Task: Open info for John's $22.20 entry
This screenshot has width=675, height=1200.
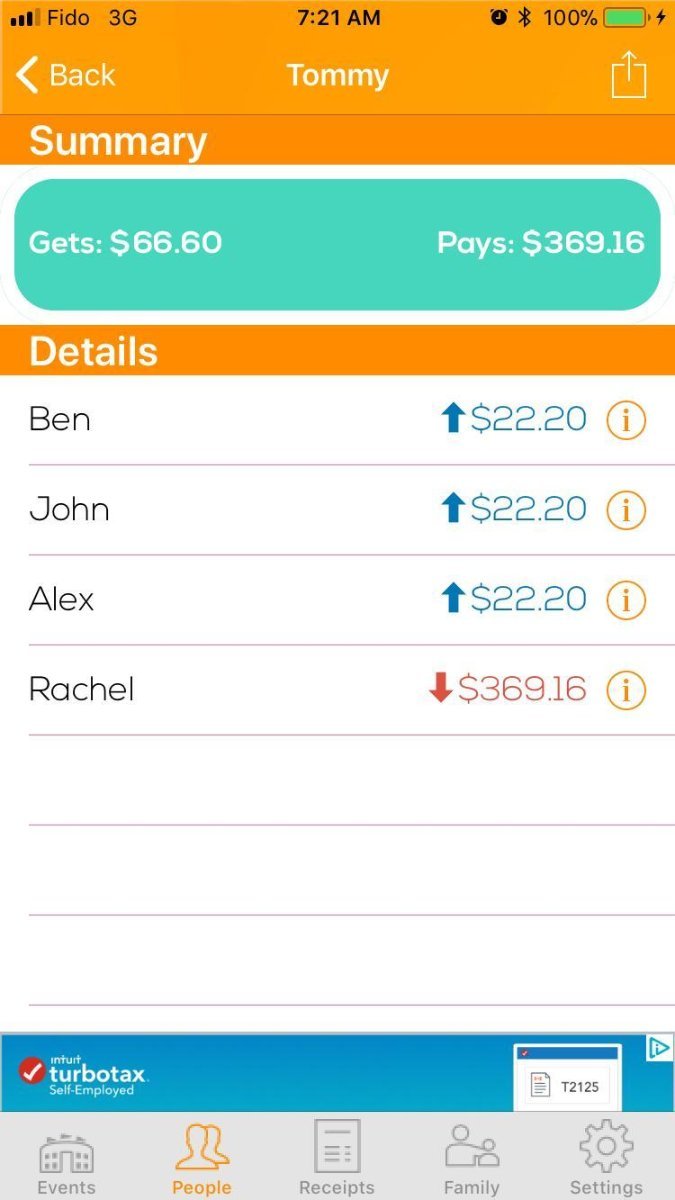Action: click(x=627, y=511)
